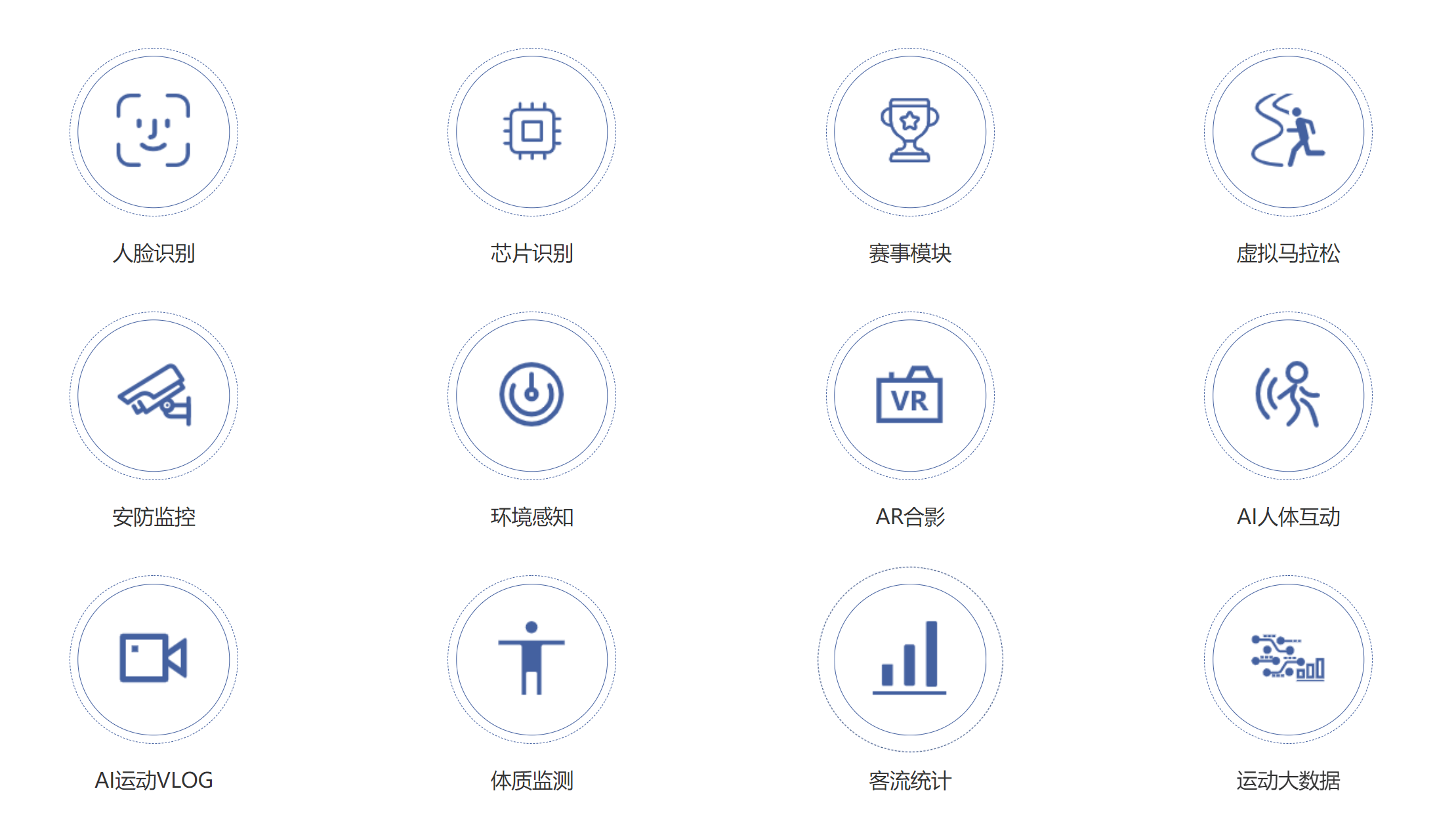Select the 环境感知 sensor icon
The height and width of the screenshot is (814, 1456).
[x=531, y=395]
